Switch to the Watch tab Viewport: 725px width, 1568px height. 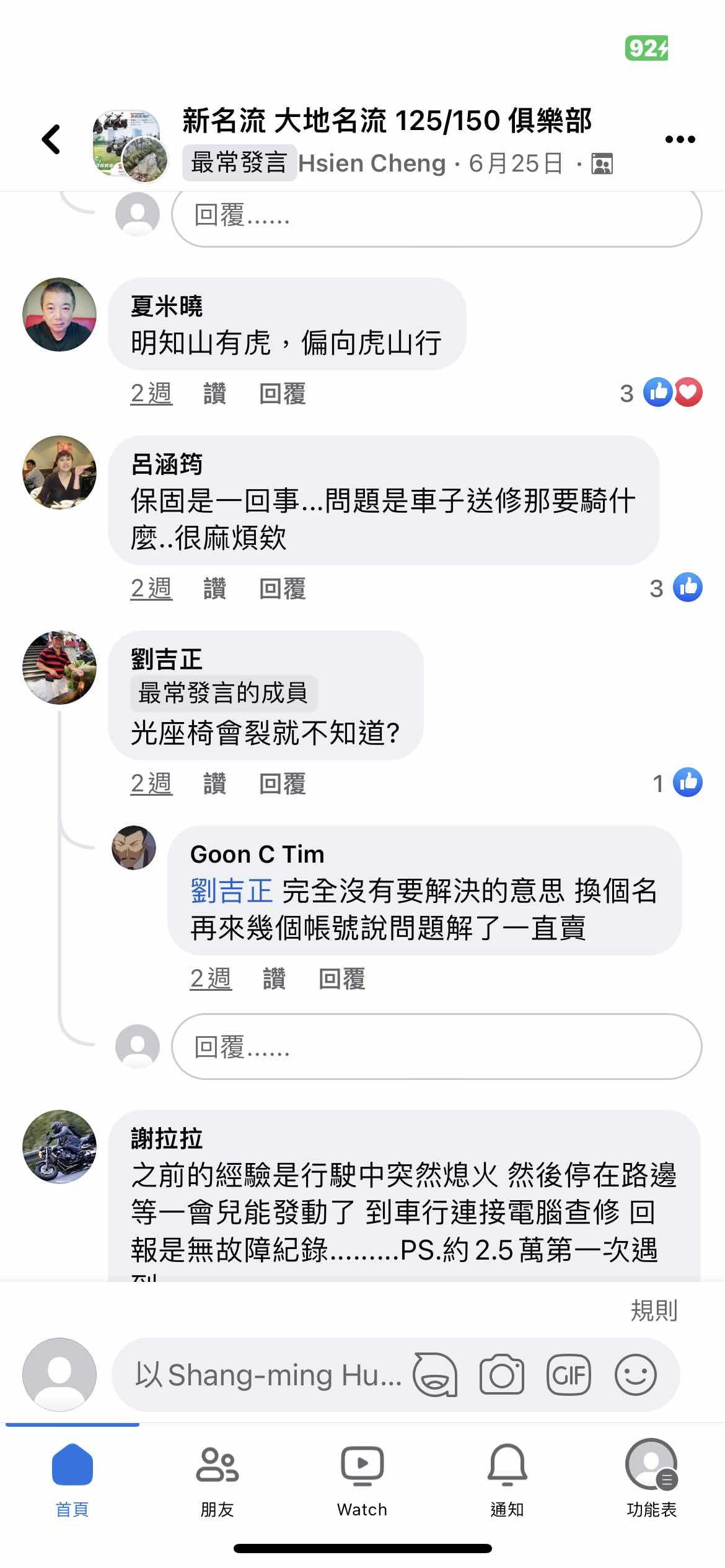pyautogui.click(x=362, y=1479)
